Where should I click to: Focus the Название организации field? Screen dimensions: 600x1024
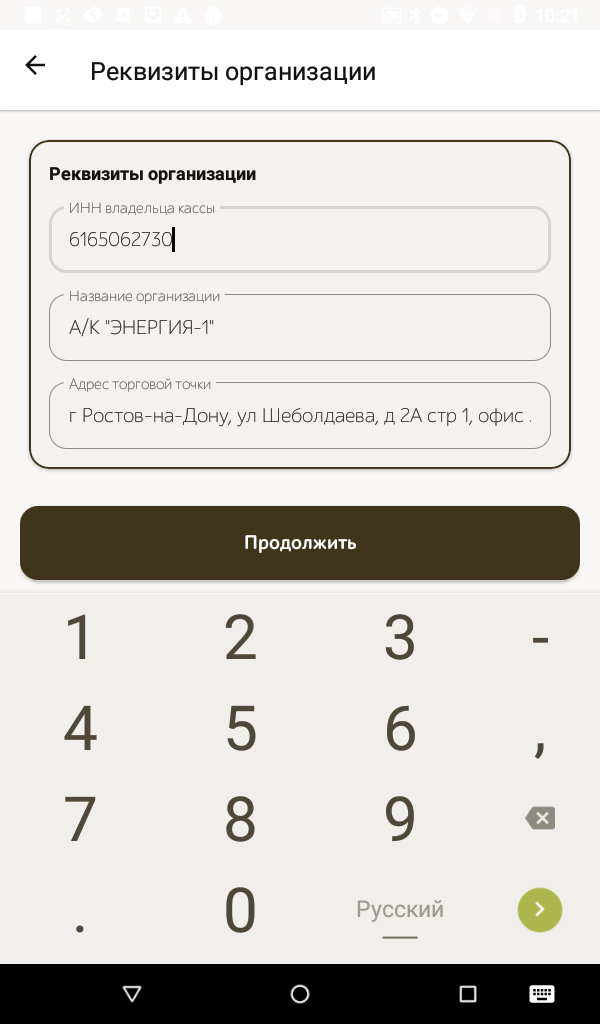(300, 327)
